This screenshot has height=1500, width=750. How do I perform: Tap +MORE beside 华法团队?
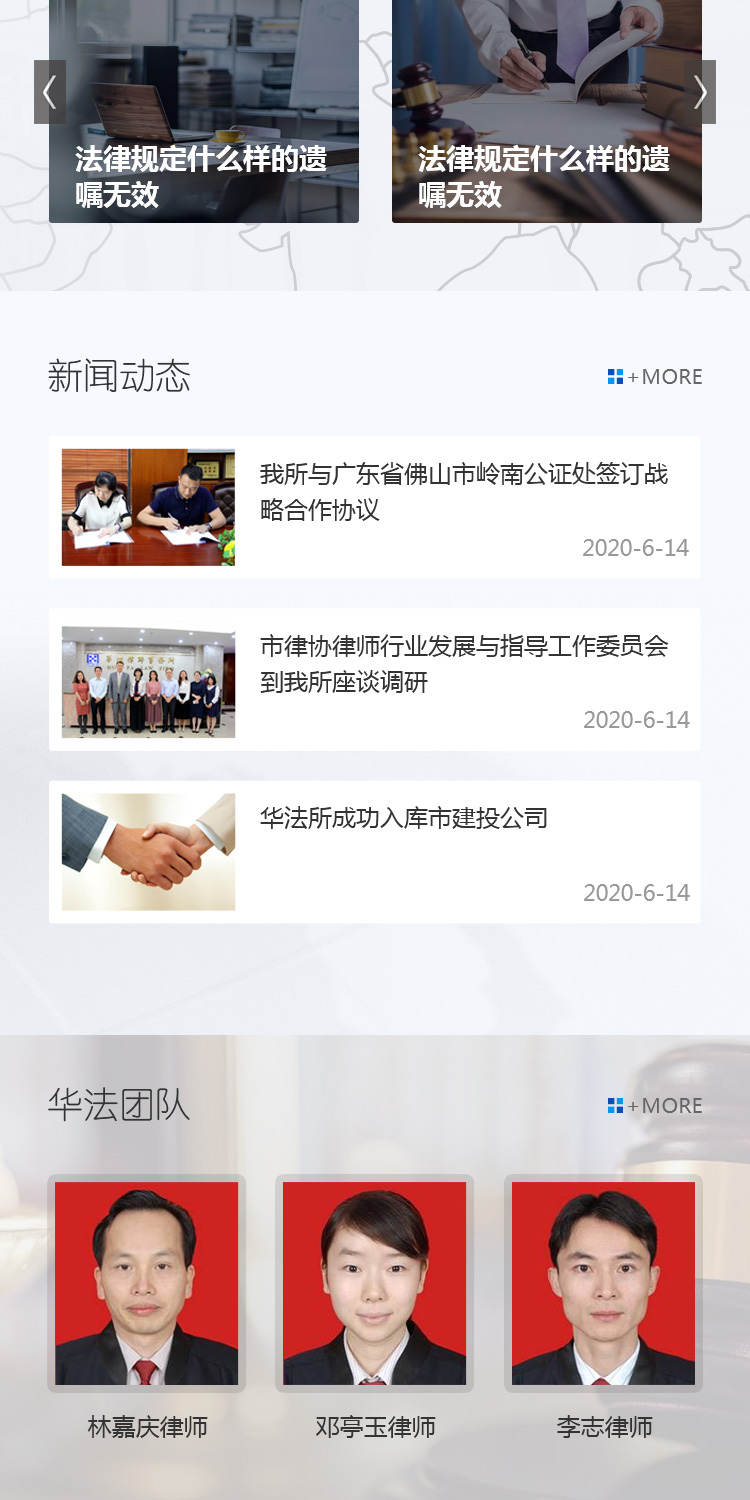656,1106
